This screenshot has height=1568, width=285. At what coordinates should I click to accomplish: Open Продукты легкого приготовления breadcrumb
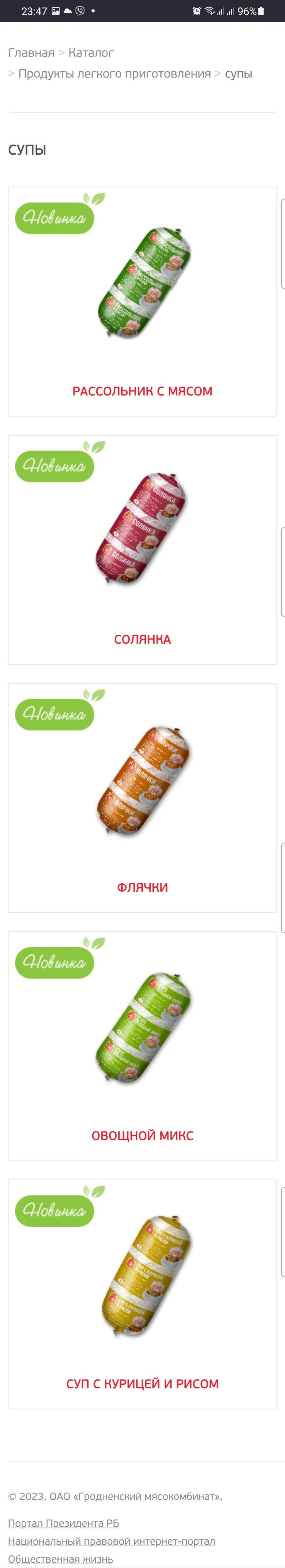pyautogui.click(x=114, y=74)
